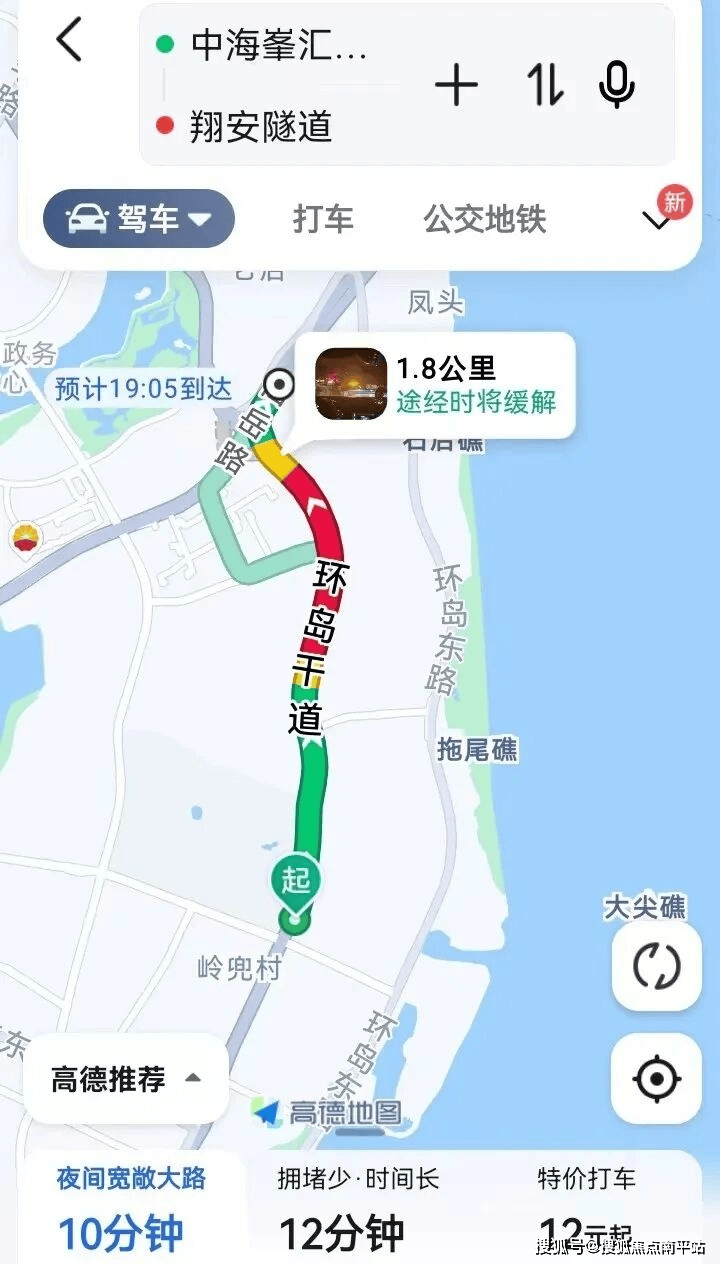The height and width of the screenshot is (1264, 720).
Task: Add a waypoint with the plus icon
Action: [456, 85]
